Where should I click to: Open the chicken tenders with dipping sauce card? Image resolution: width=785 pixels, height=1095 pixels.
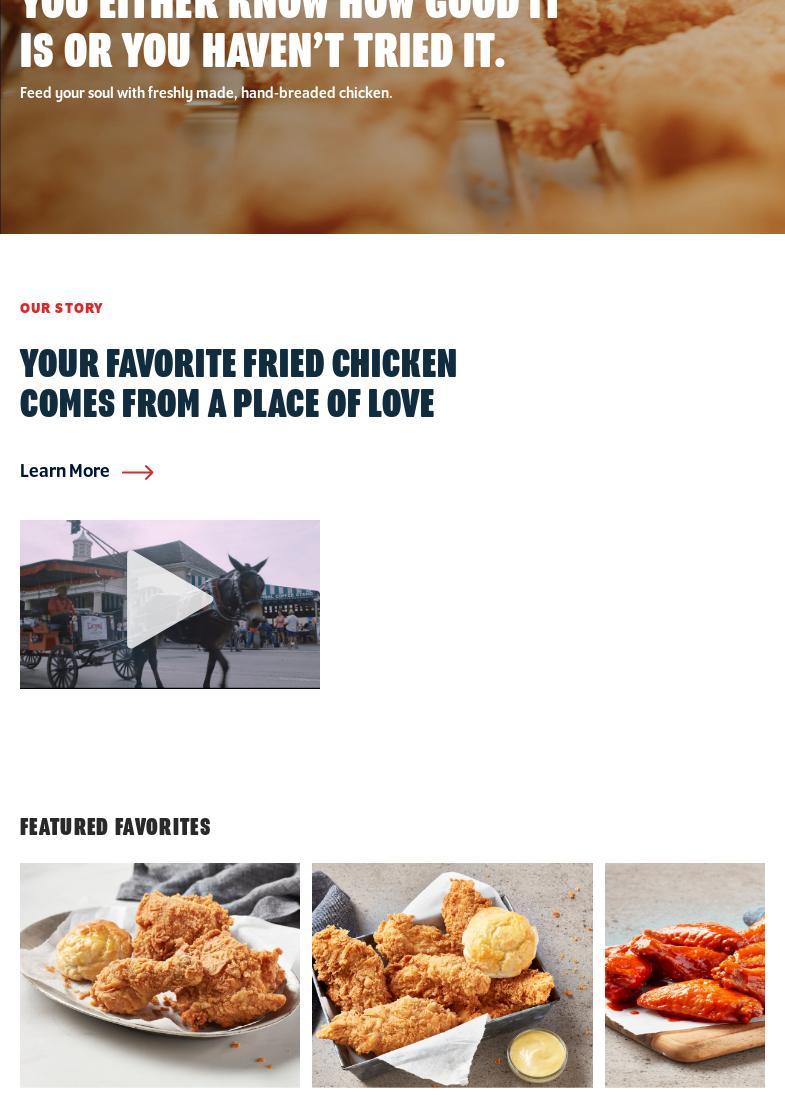pyautogui.click(x=452, y=975)
